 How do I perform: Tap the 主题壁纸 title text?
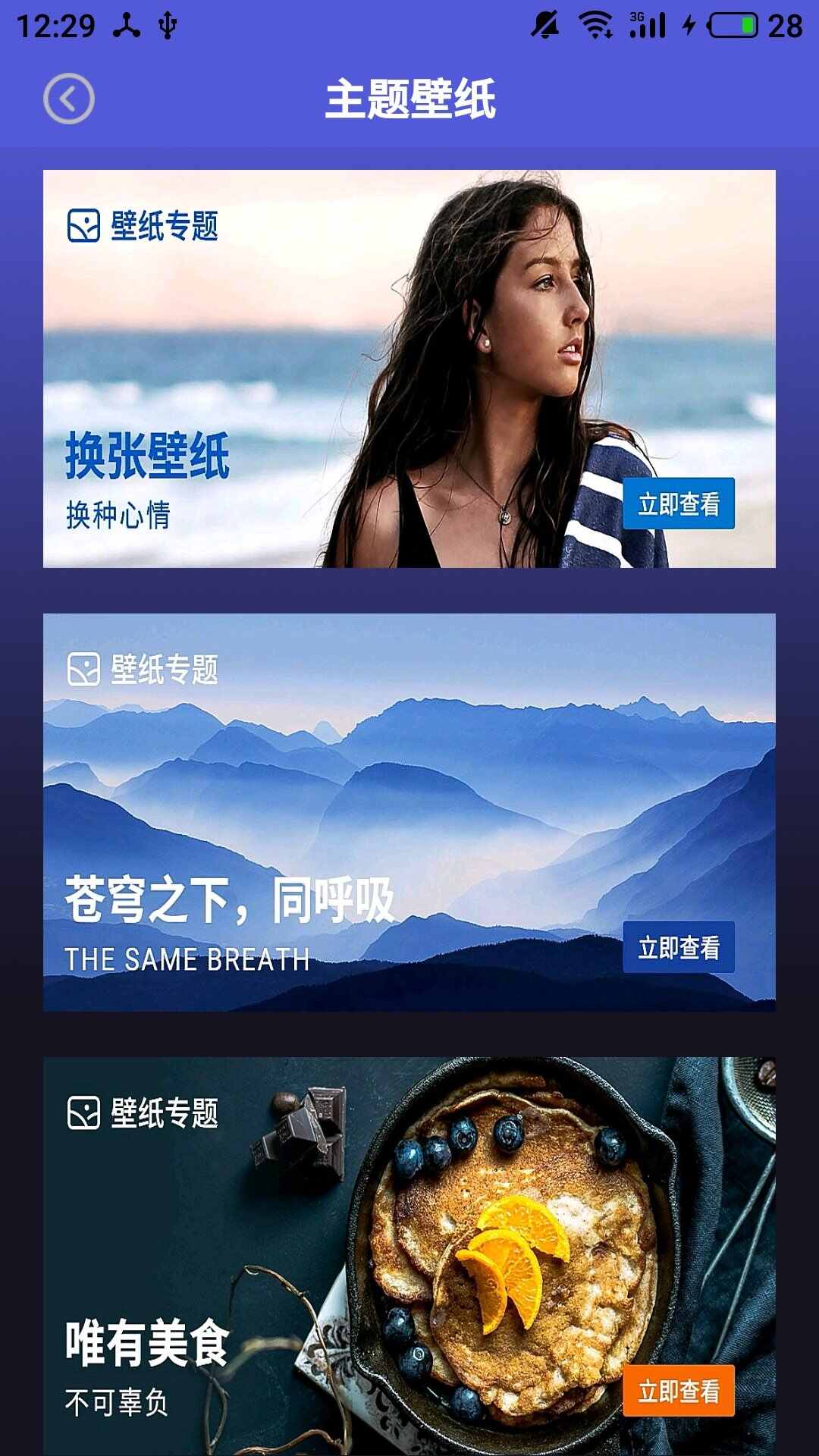coord(409,99)
